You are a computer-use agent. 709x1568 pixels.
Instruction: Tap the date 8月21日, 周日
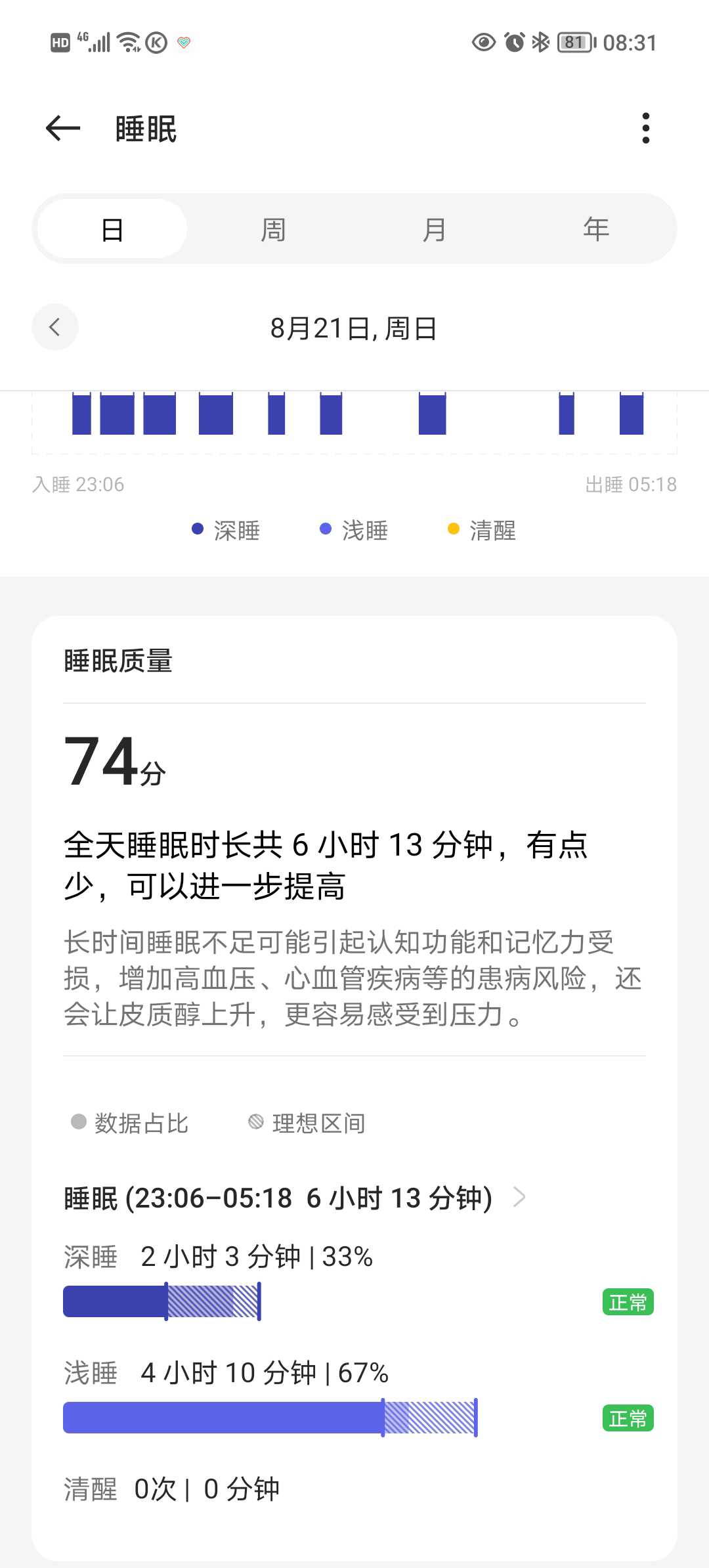click(x=354, y=328)
